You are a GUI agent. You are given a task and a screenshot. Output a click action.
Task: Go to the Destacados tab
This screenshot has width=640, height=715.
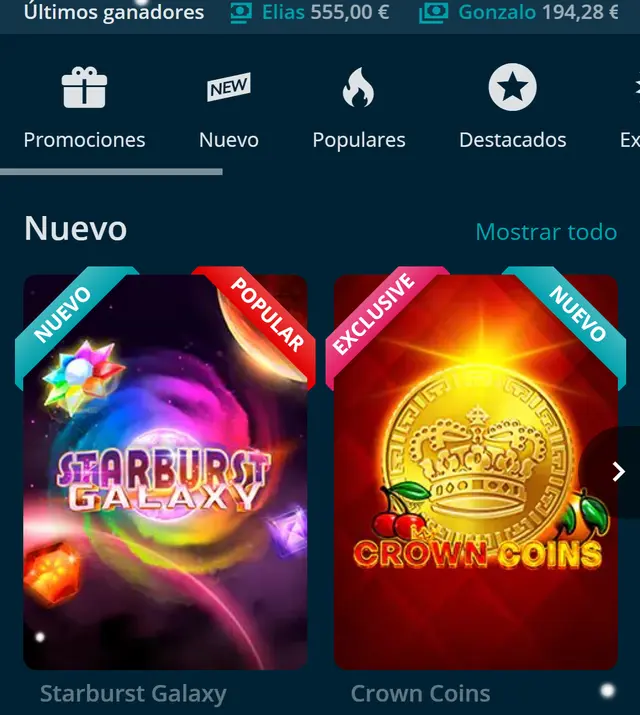tap(512, 110)
